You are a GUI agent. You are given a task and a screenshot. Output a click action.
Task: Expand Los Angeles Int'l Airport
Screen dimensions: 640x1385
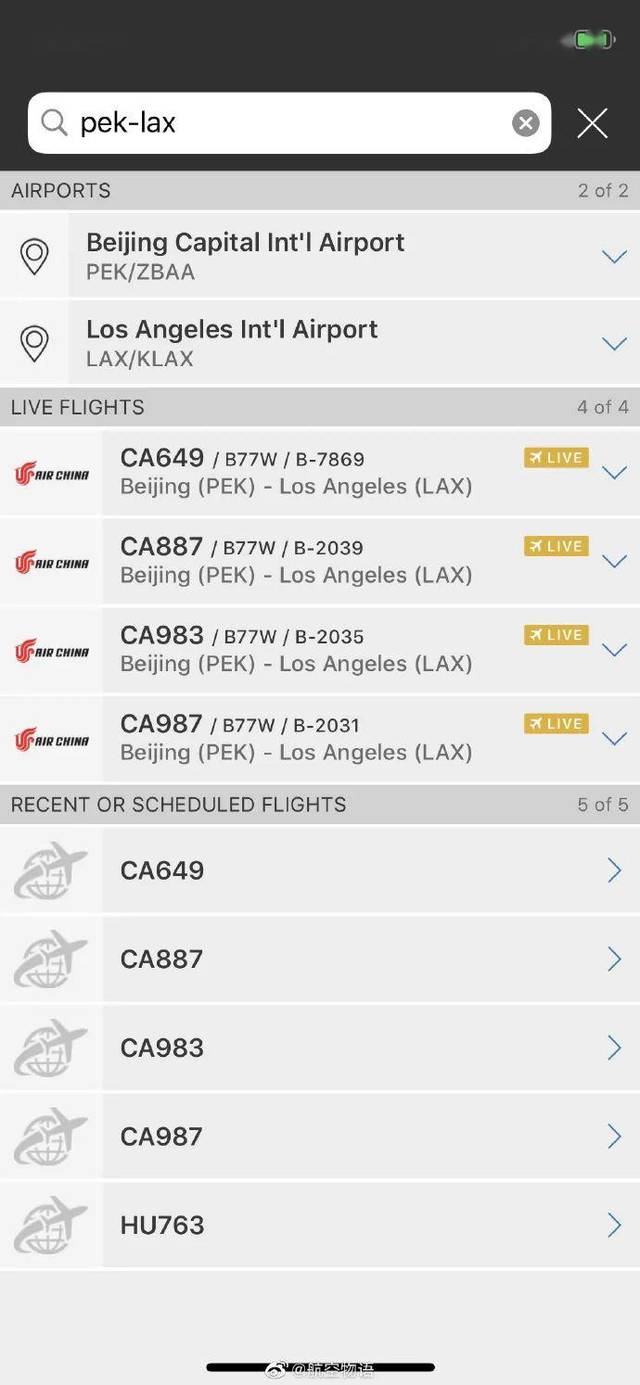pyautogui.click(x=613, y=344)
